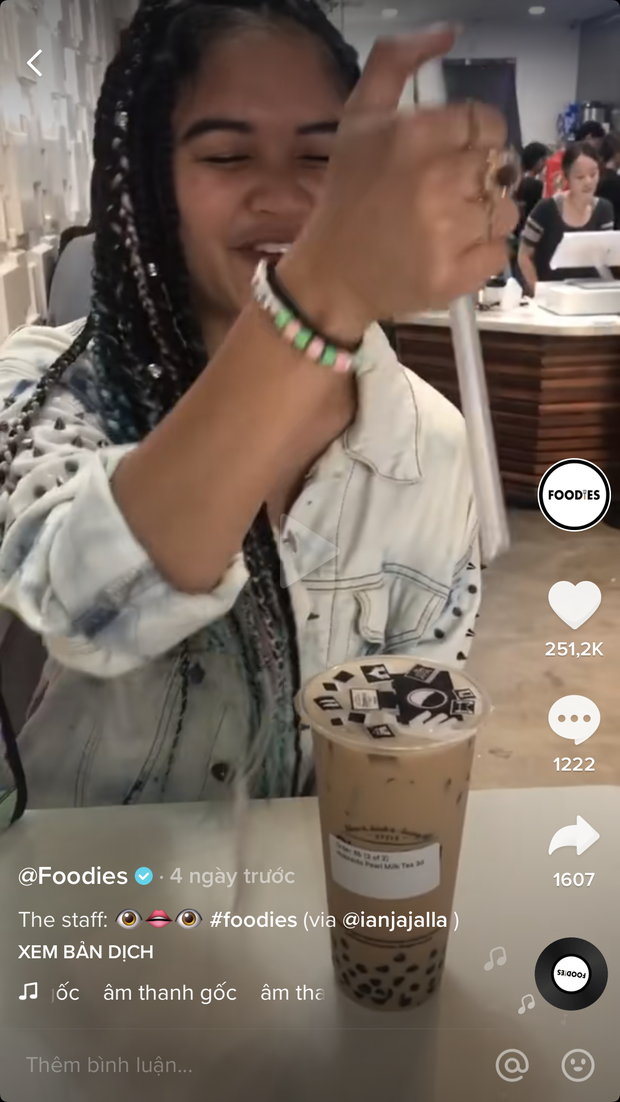Go back using the top-left arrow
The height and width of the screenshot is (1102, 620).
[x=34, y=63]
